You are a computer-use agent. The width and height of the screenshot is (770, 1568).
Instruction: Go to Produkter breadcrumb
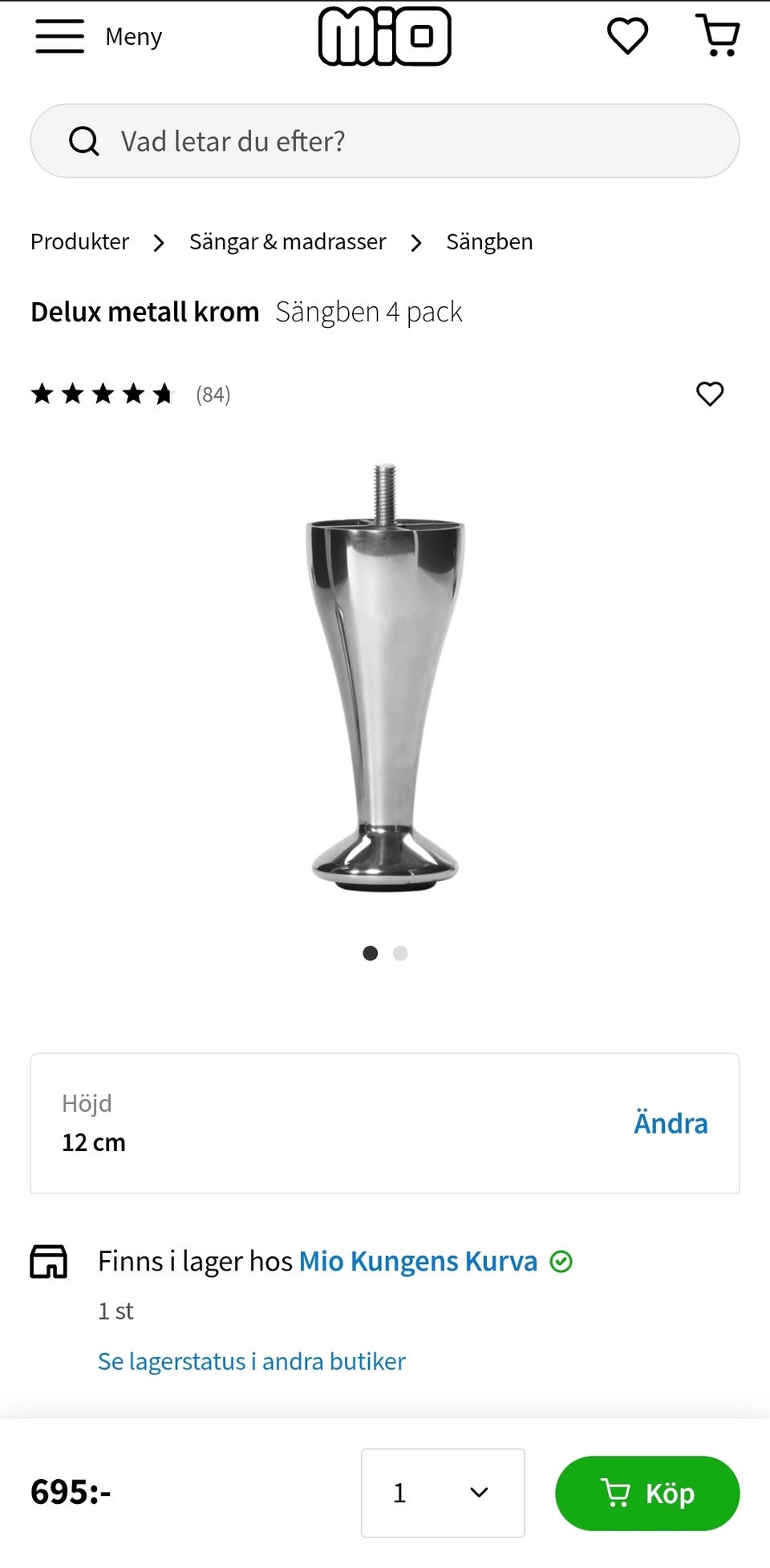pyautogui.click(x=79, y=241)
